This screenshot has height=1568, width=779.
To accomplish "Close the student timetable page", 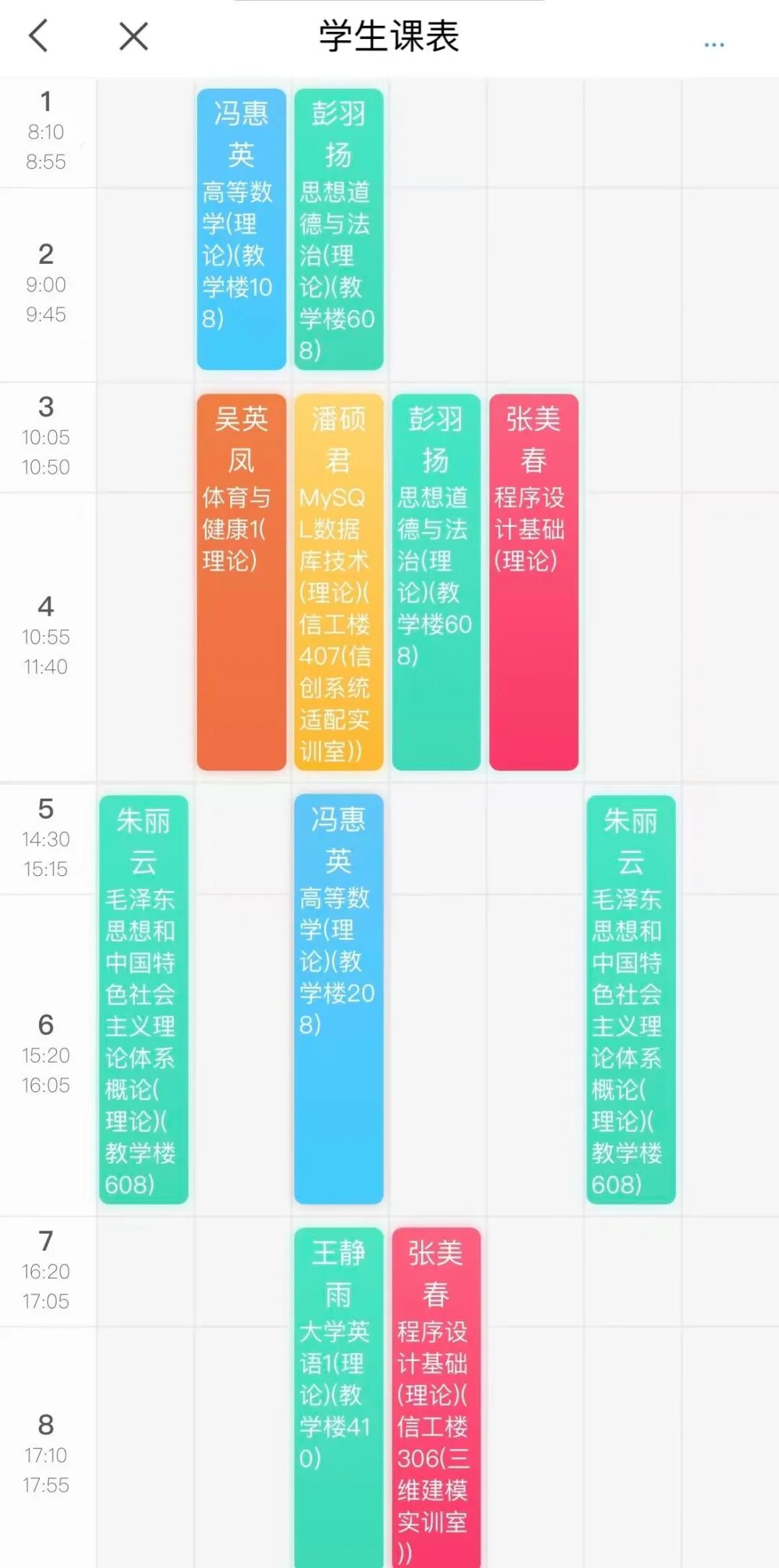I will tap(133, 36).
